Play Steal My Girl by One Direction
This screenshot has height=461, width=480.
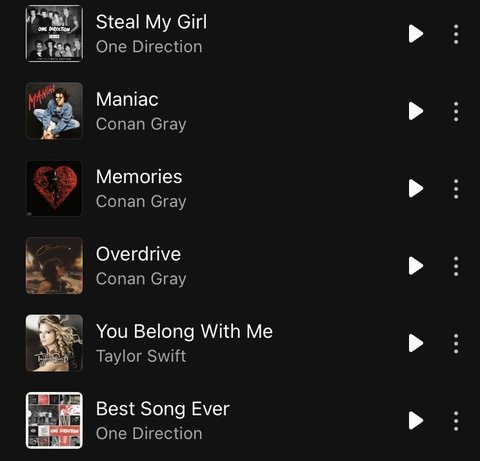point(416,34)
